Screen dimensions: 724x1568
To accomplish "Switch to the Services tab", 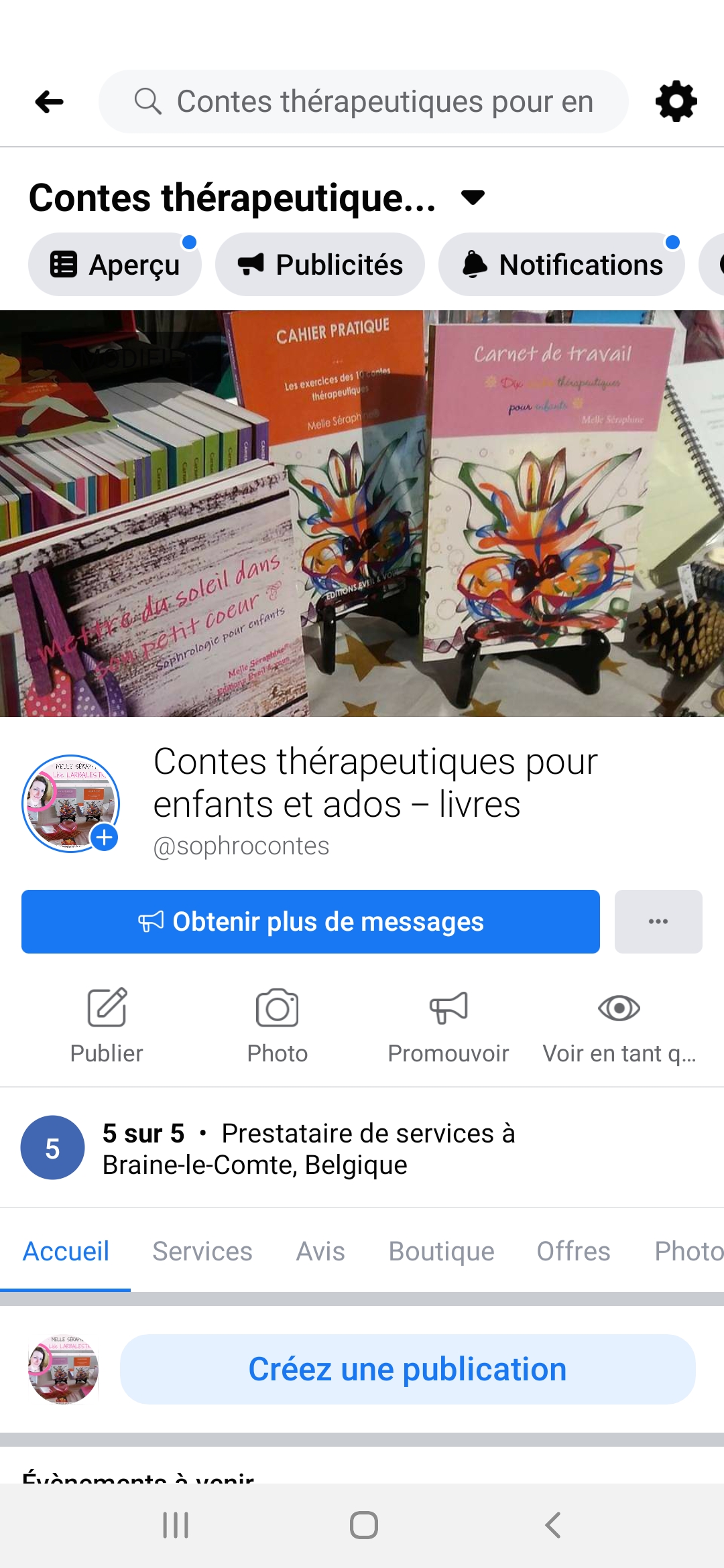I will click(x=202, y=1251).
